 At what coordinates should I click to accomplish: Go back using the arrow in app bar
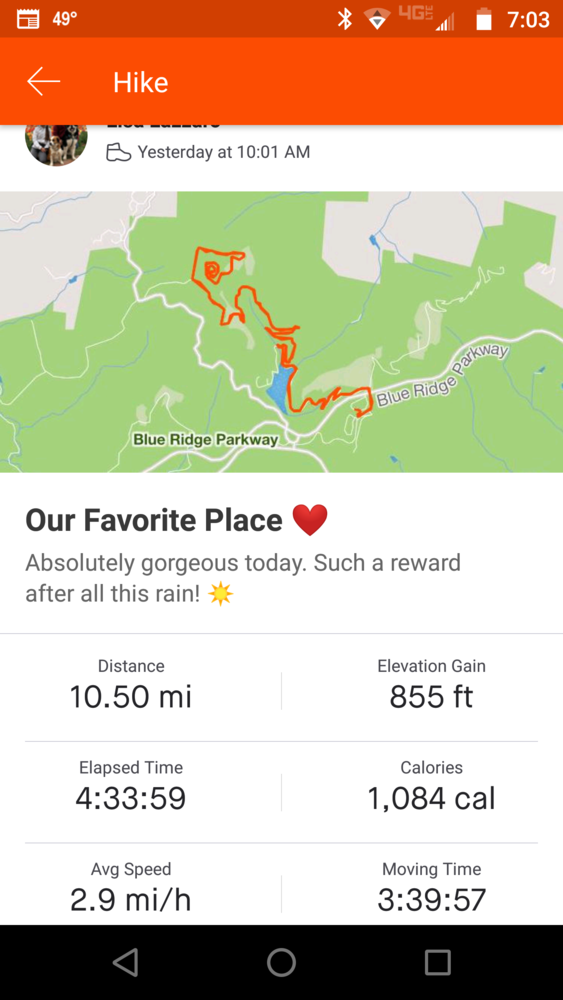tap(43, 82)
